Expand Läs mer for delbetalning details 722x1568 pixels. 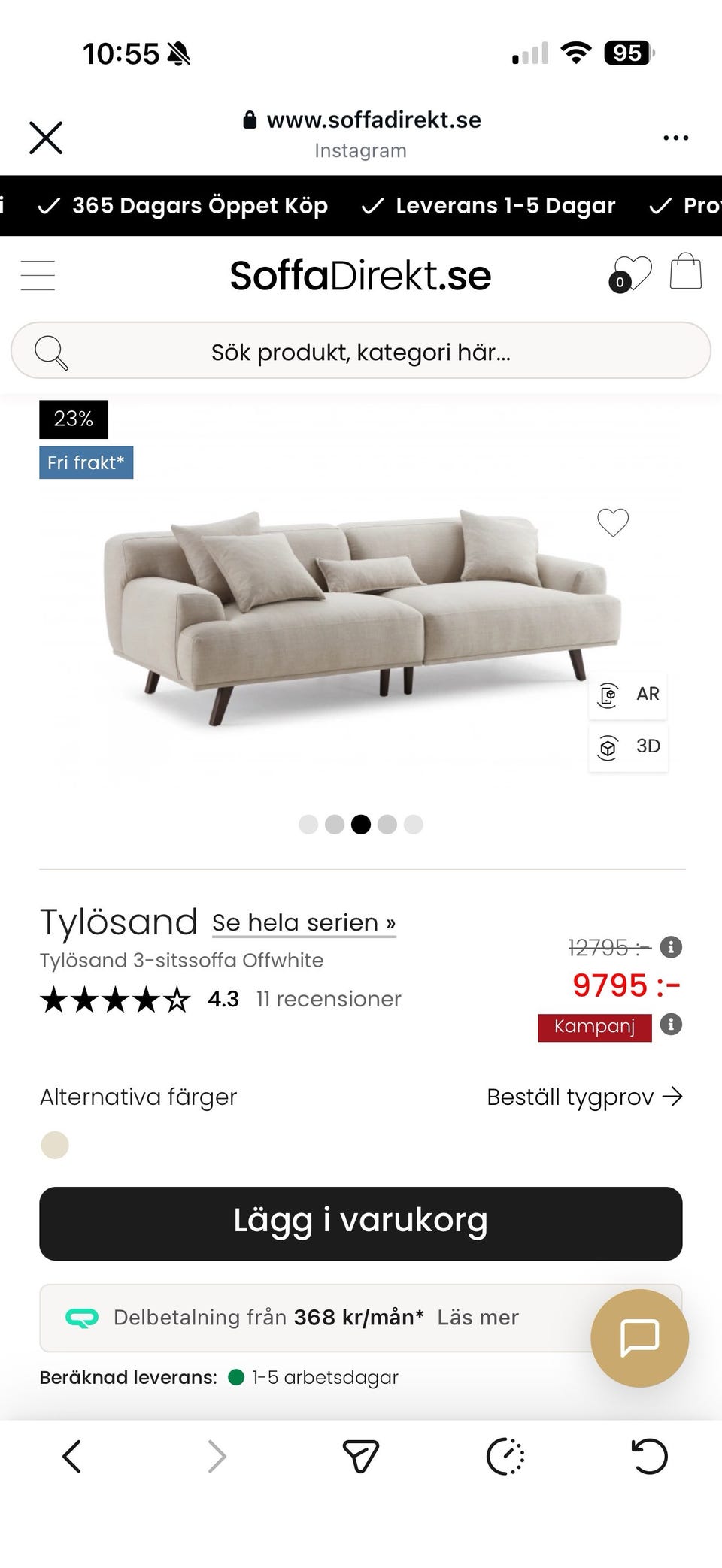click(478, 1318)
